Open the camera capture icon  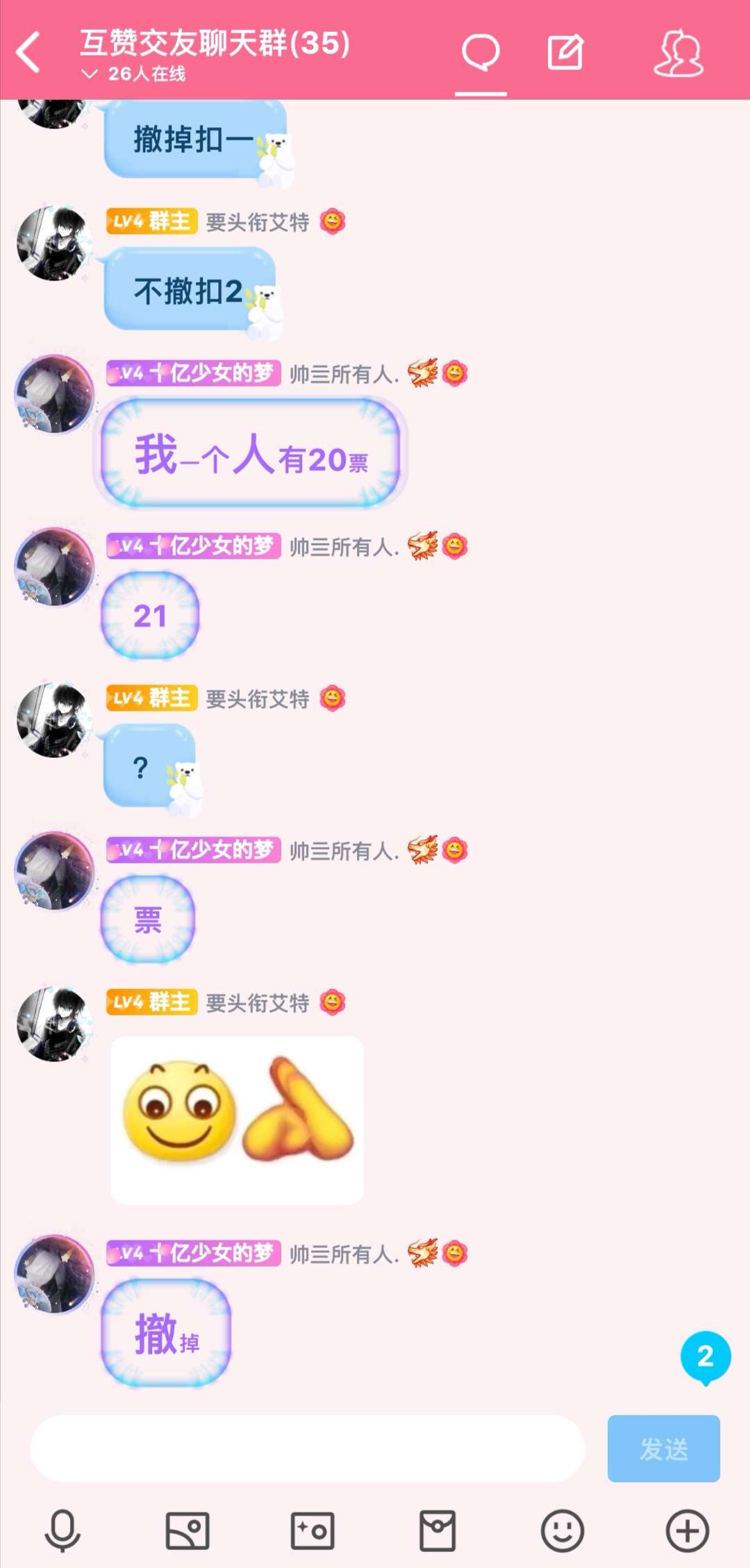[x=312, y=1531]
